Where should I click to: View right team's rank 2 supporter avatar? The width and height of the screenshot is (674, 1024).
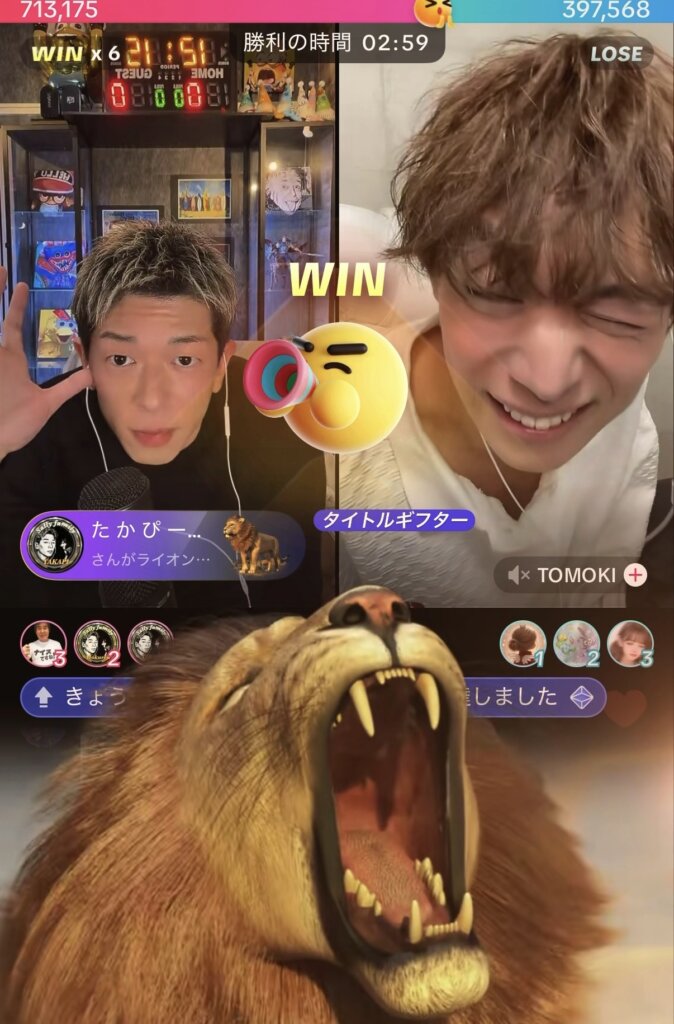click(576, 644)
